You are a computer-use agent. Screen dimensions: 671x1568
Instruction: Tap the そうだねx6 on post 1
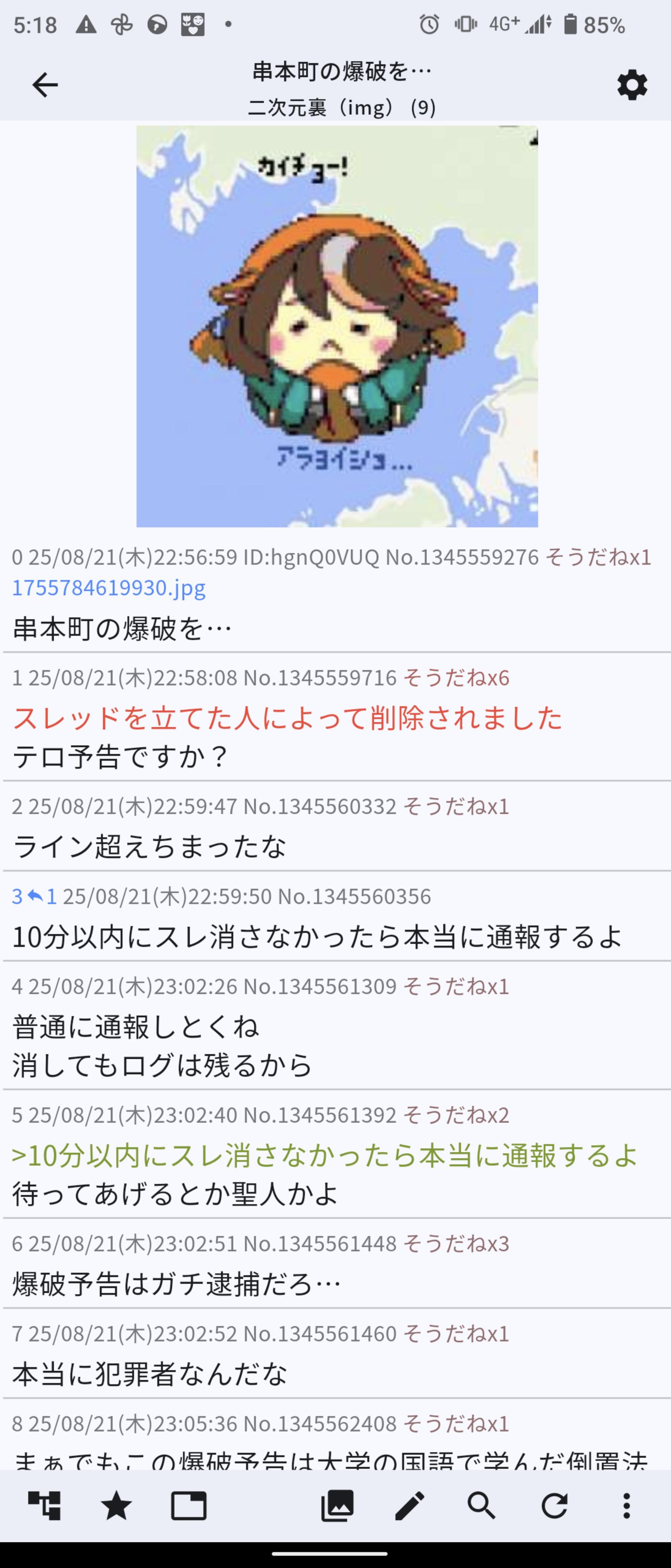click(456, 677)
